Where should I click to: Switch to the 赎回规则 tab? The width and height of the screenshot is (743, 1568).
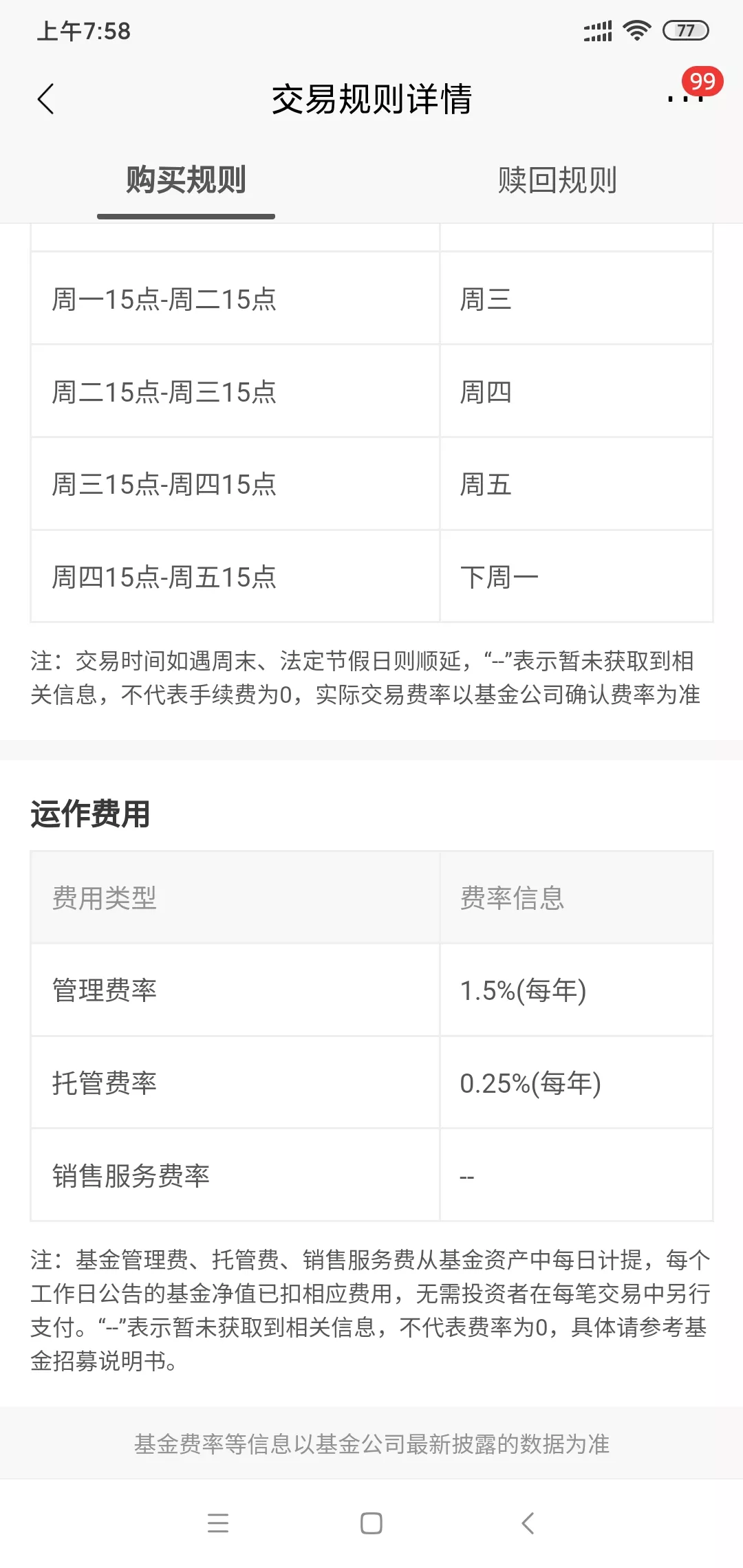pos(557,180)
